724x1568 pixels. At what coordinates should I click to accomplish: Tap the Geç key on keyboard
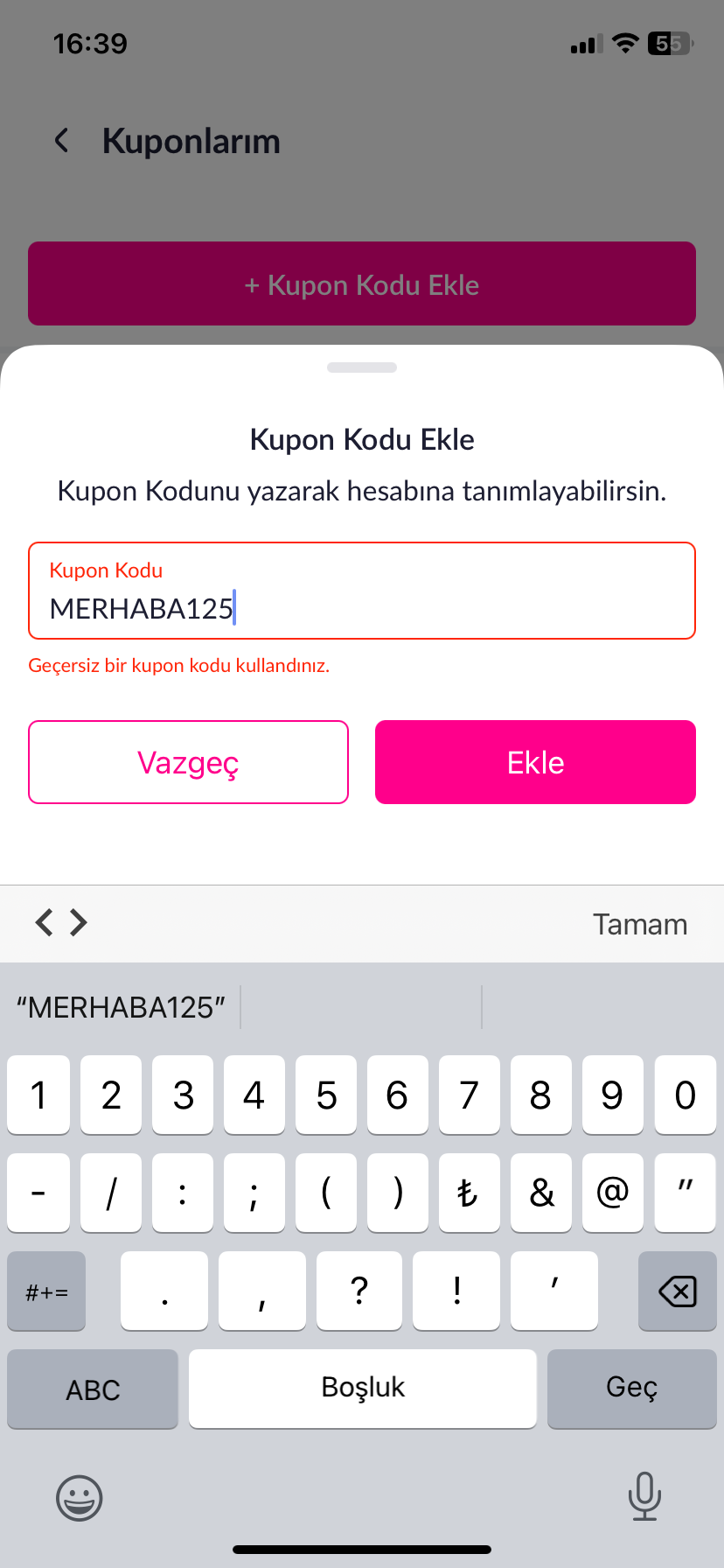[x=631, y=1389]
